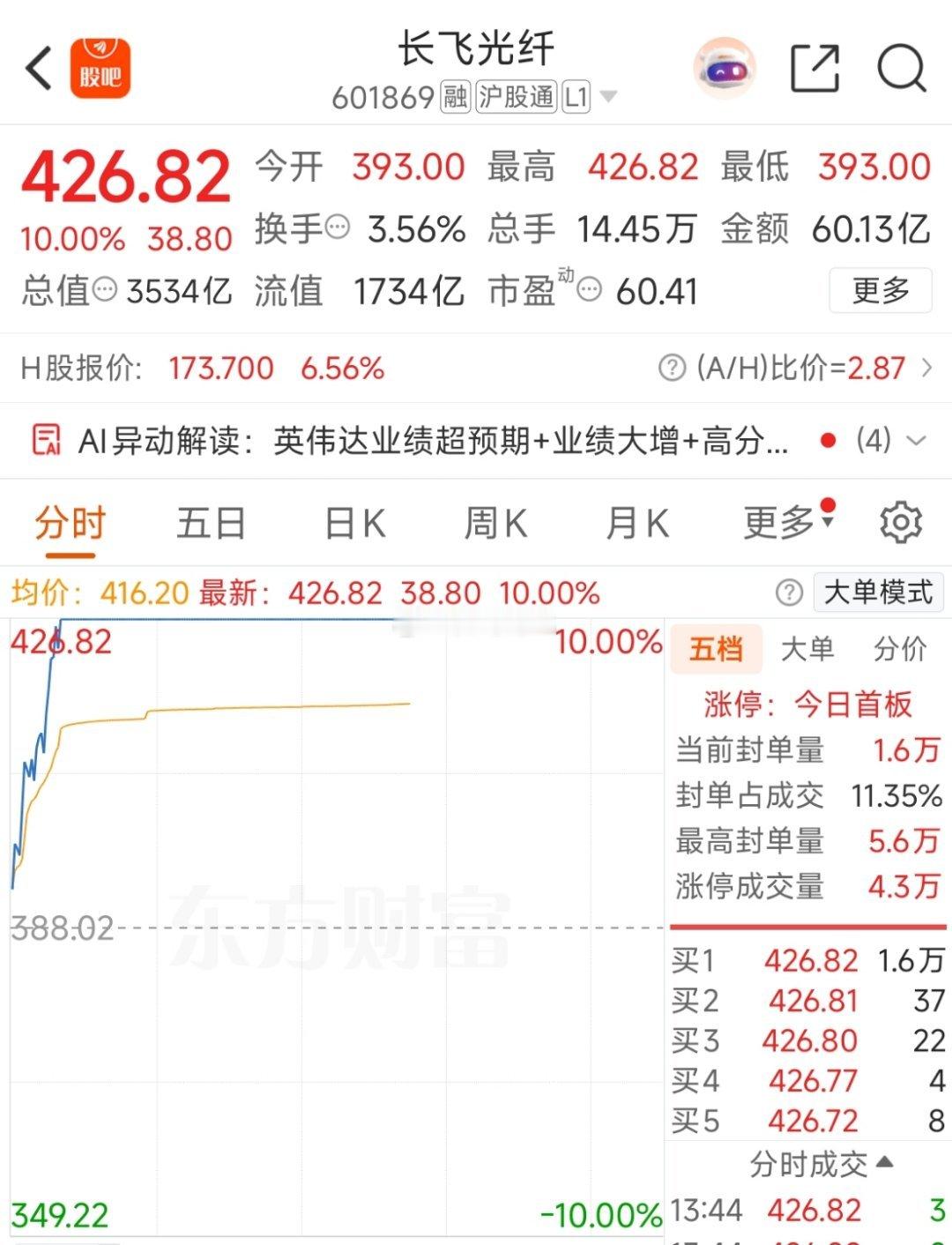Switch to the 周K chart tab

tap(495, 523)
